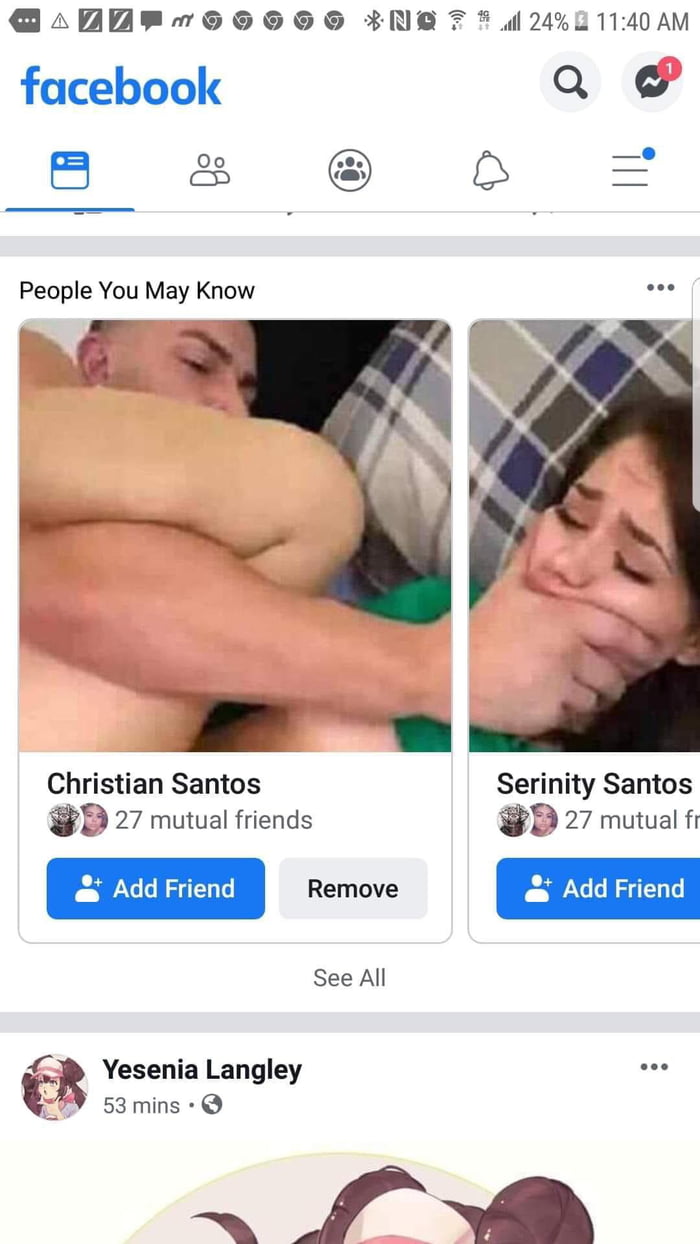Image resolution: width=700 pixels, height=1244 pixels.
Task: Switch to the Friends tab
Action: coord(210,170)
